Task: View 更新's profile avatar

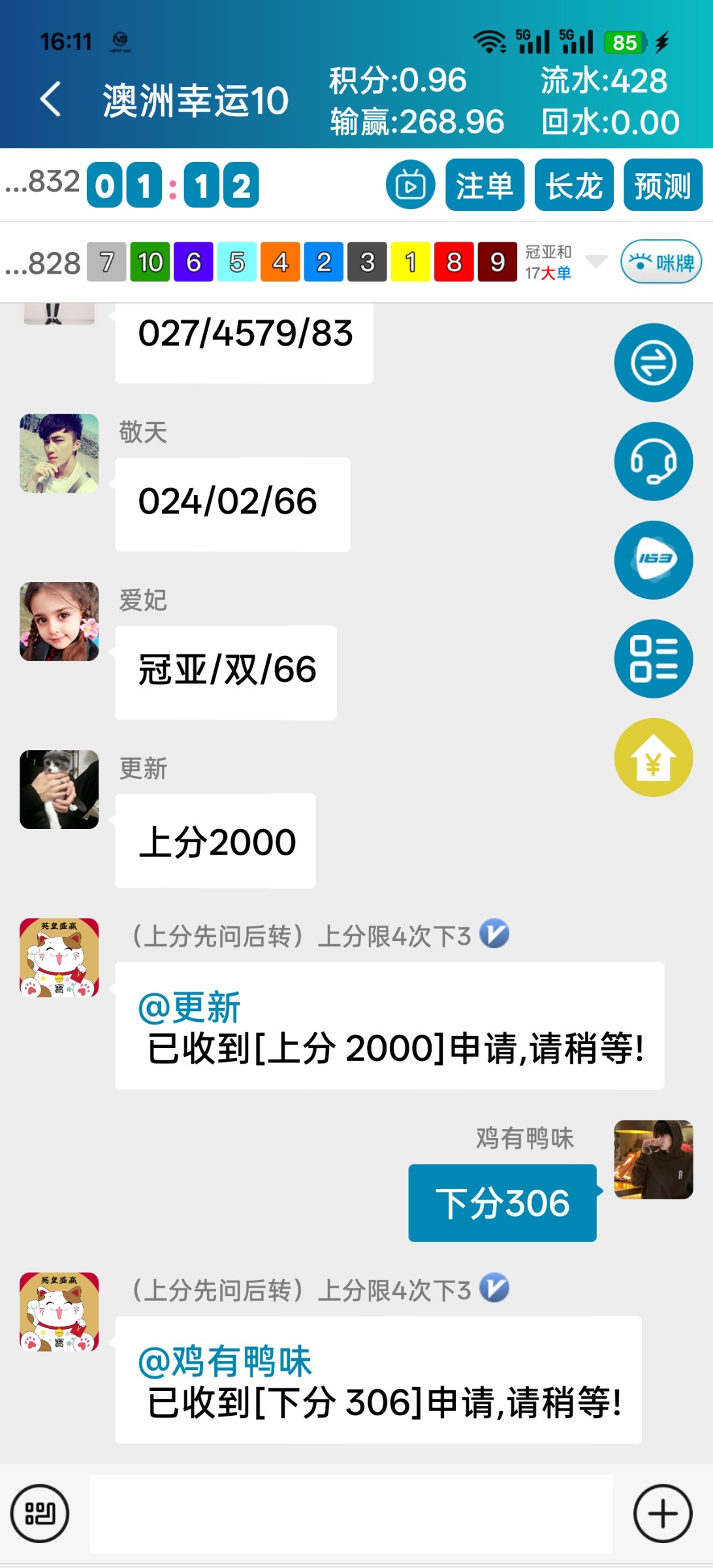Action: tap(59, 789)
